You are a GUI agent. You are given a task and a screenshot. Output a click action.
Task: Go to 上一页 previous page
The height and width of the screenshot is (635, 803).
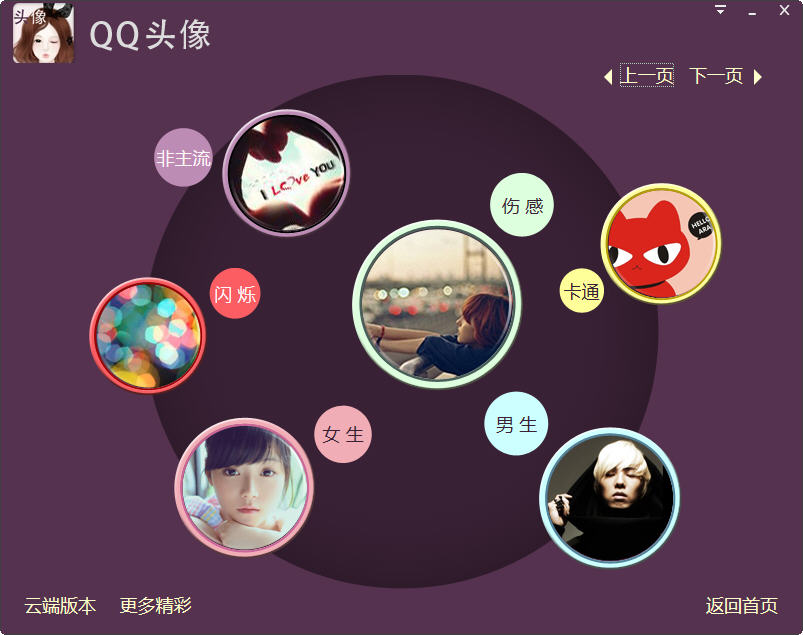(x=646, y=76)
